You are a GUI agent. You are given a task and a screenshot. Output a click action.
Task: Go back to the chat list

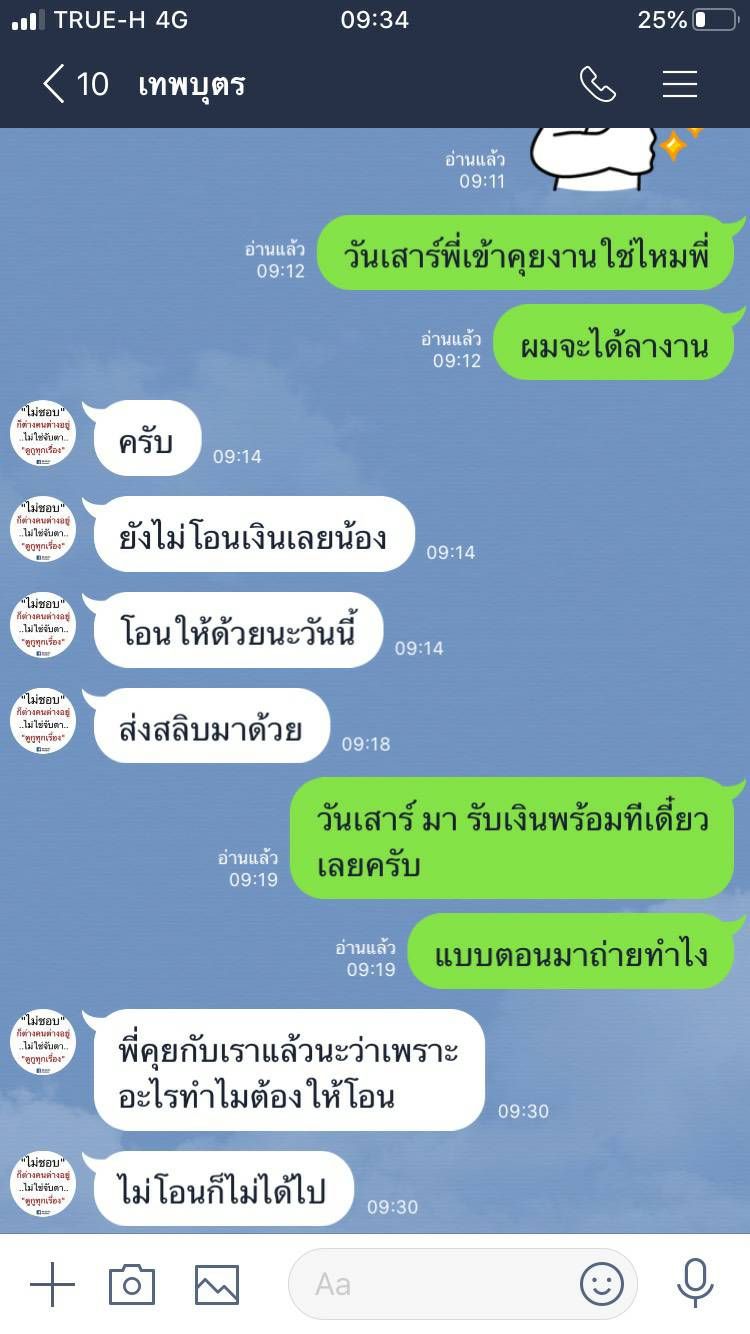click(x=55, y=84)
